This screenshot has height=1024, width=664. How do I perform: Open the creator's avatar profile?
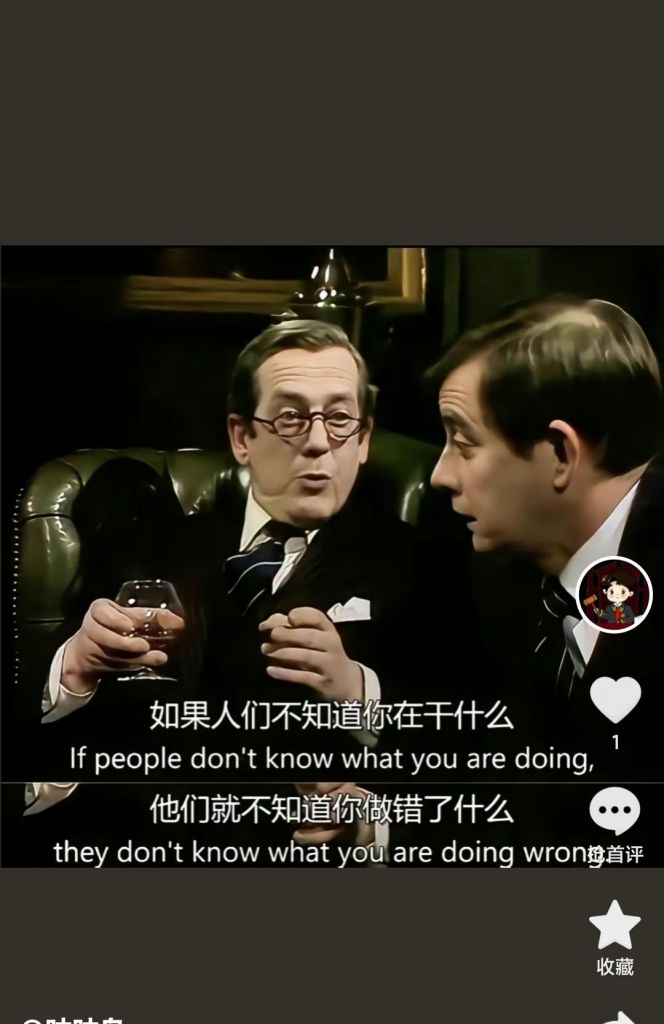pyautogui.click(x=614, y=595)
